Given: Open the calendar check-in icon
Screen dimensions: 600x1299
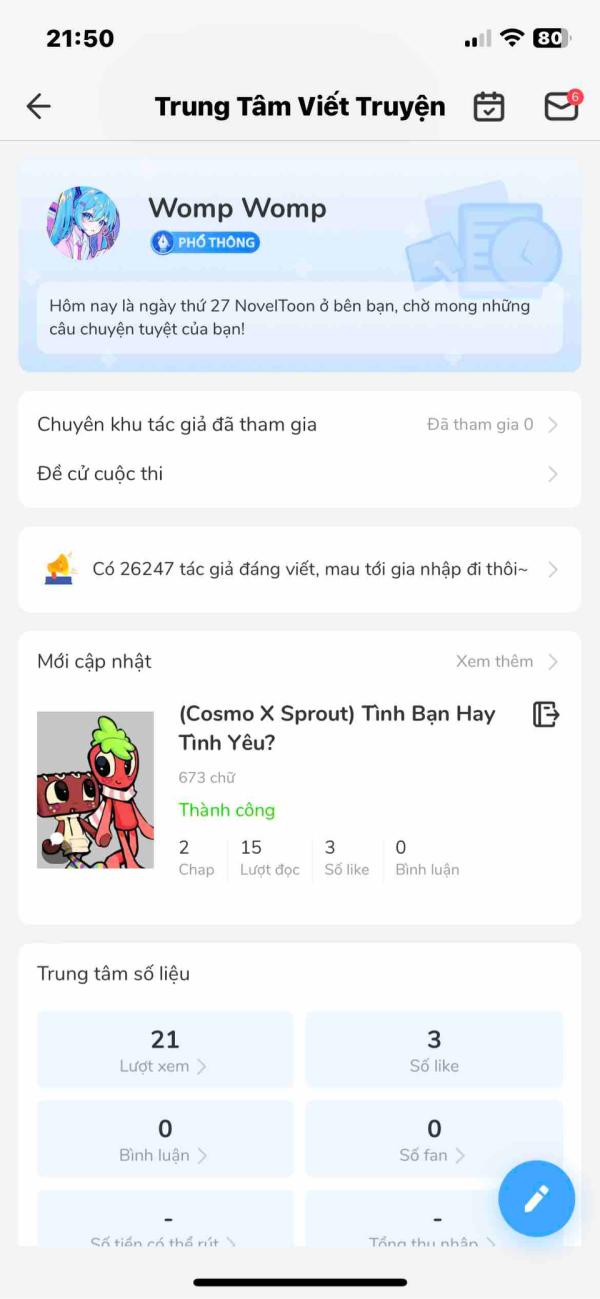Looking at the screenshot, I should click(489, 107).
